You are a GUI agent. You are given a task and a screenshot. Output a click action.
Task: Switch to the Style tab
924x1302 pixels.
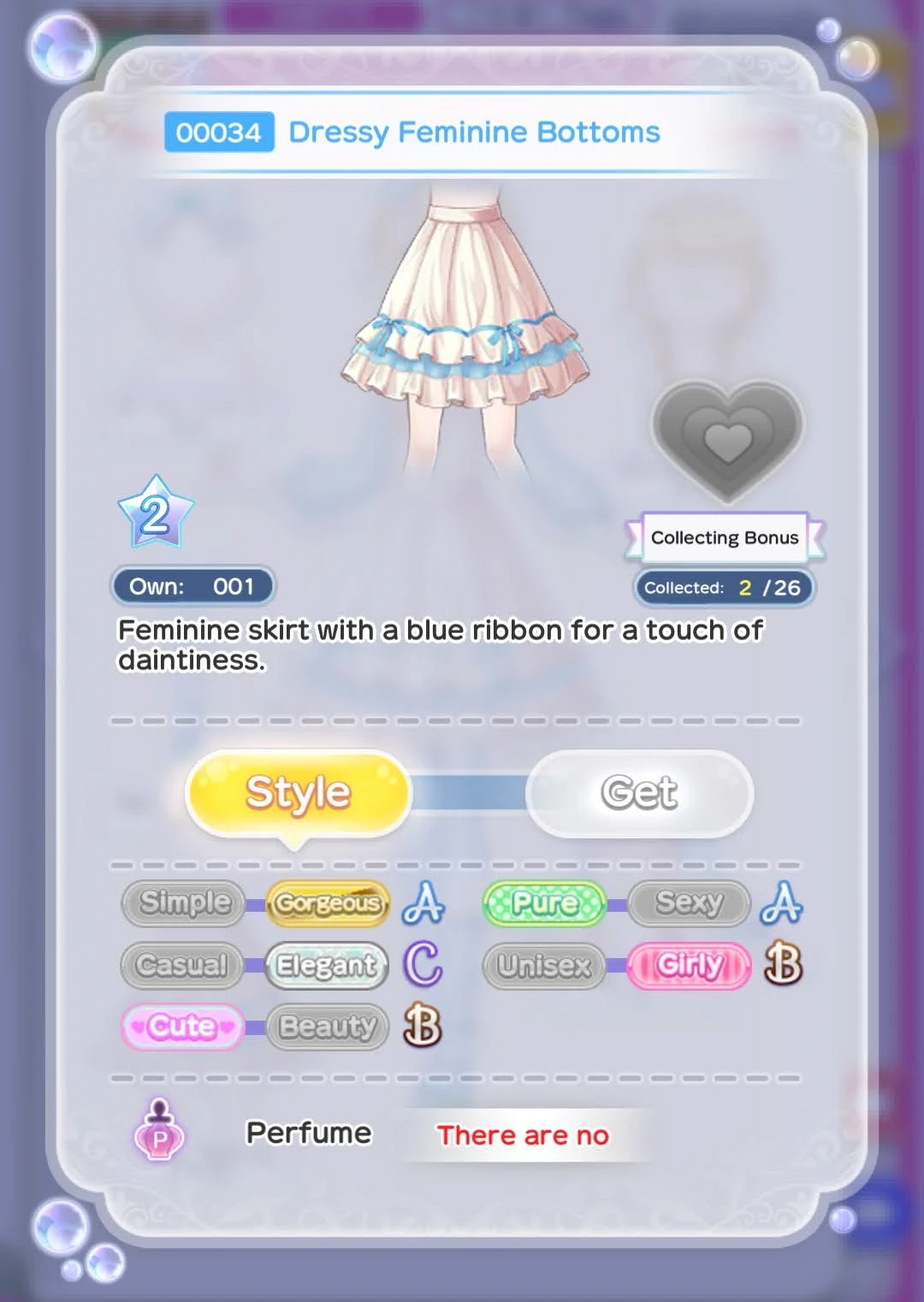(x=298, y=792)
